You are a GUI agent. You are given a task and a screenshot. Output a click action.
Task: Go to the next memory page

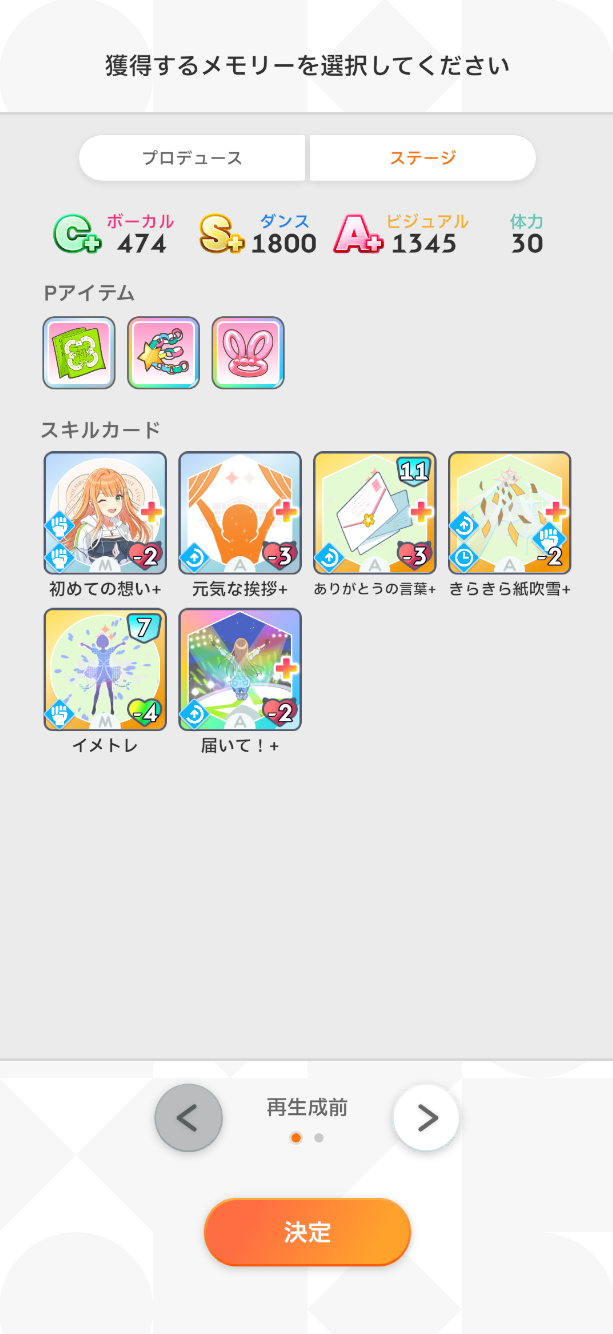coord(426,1117)
